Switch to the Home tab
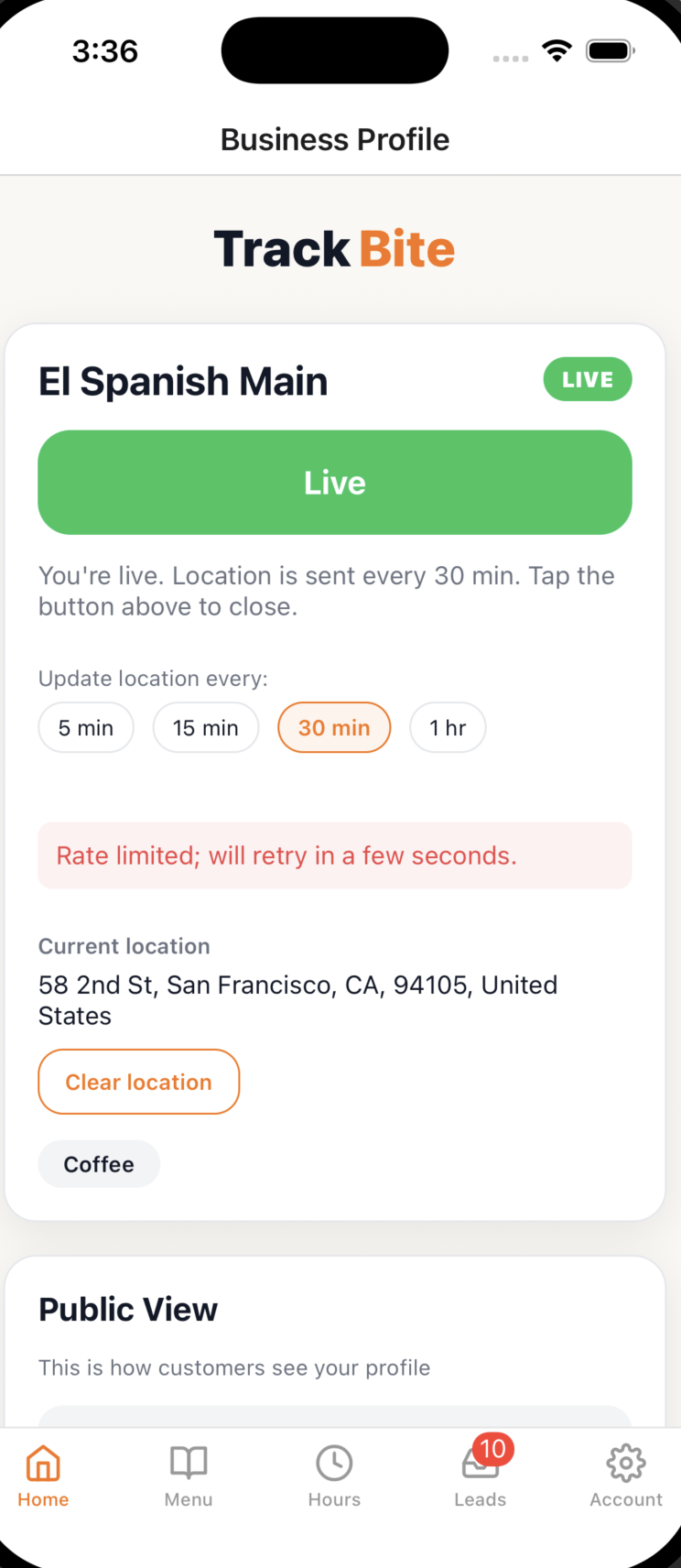This screenshot has height=1568, width=681. click(43, 1475)
